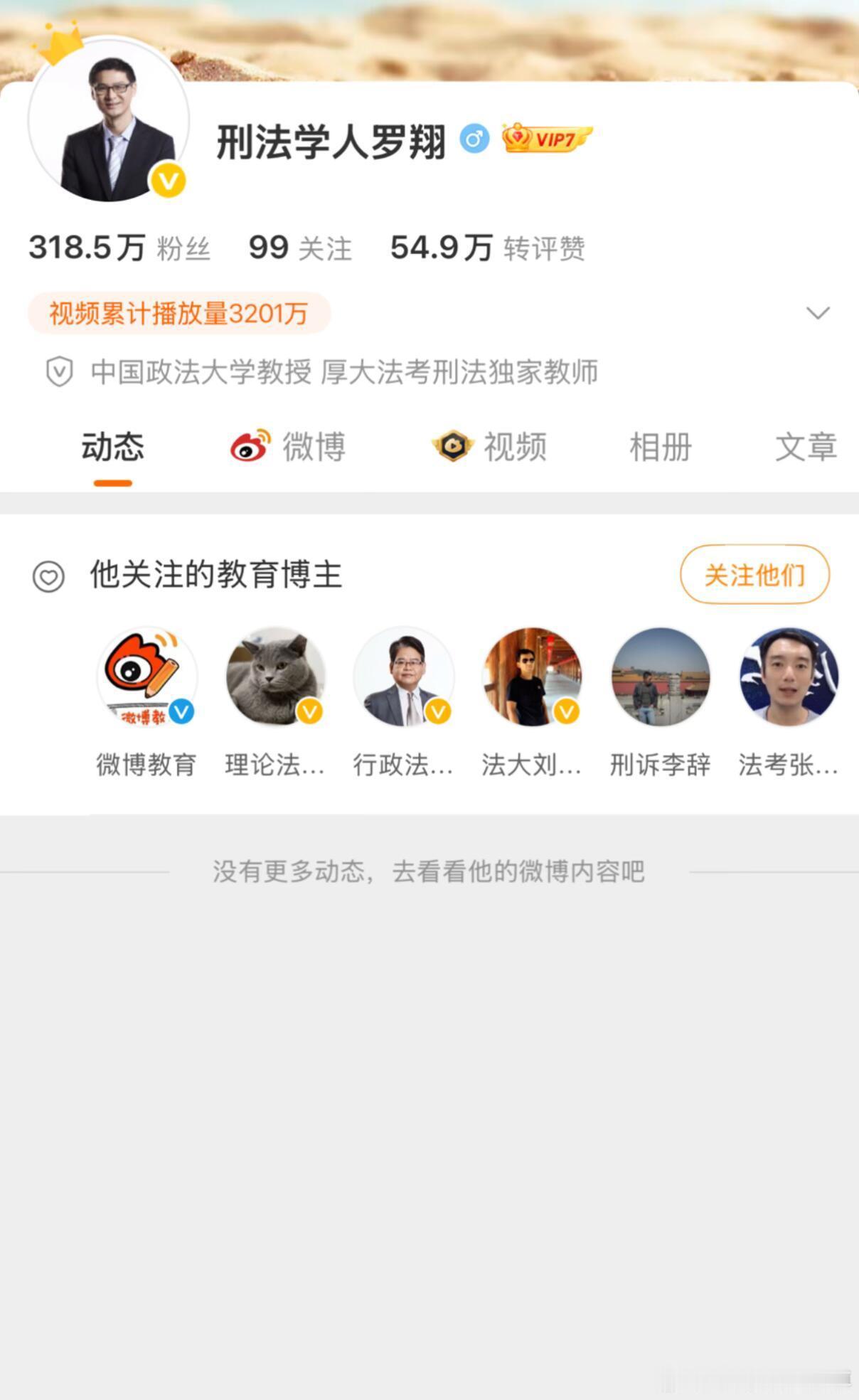
Task: Switch to the 相册 tab
Action: (658, 447)
